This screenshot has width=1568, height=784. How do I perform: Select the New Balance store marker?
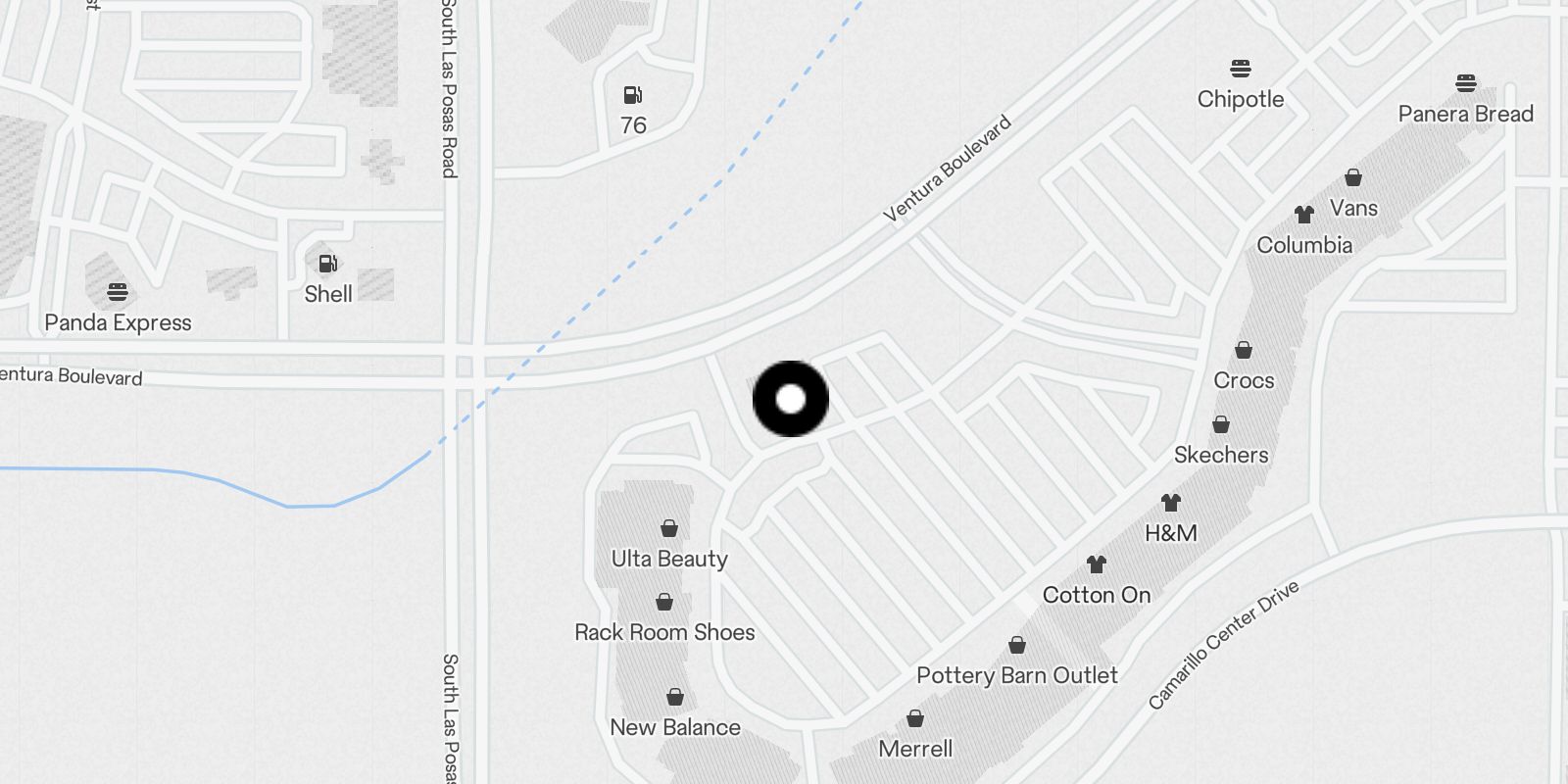(x=675, y=698)
